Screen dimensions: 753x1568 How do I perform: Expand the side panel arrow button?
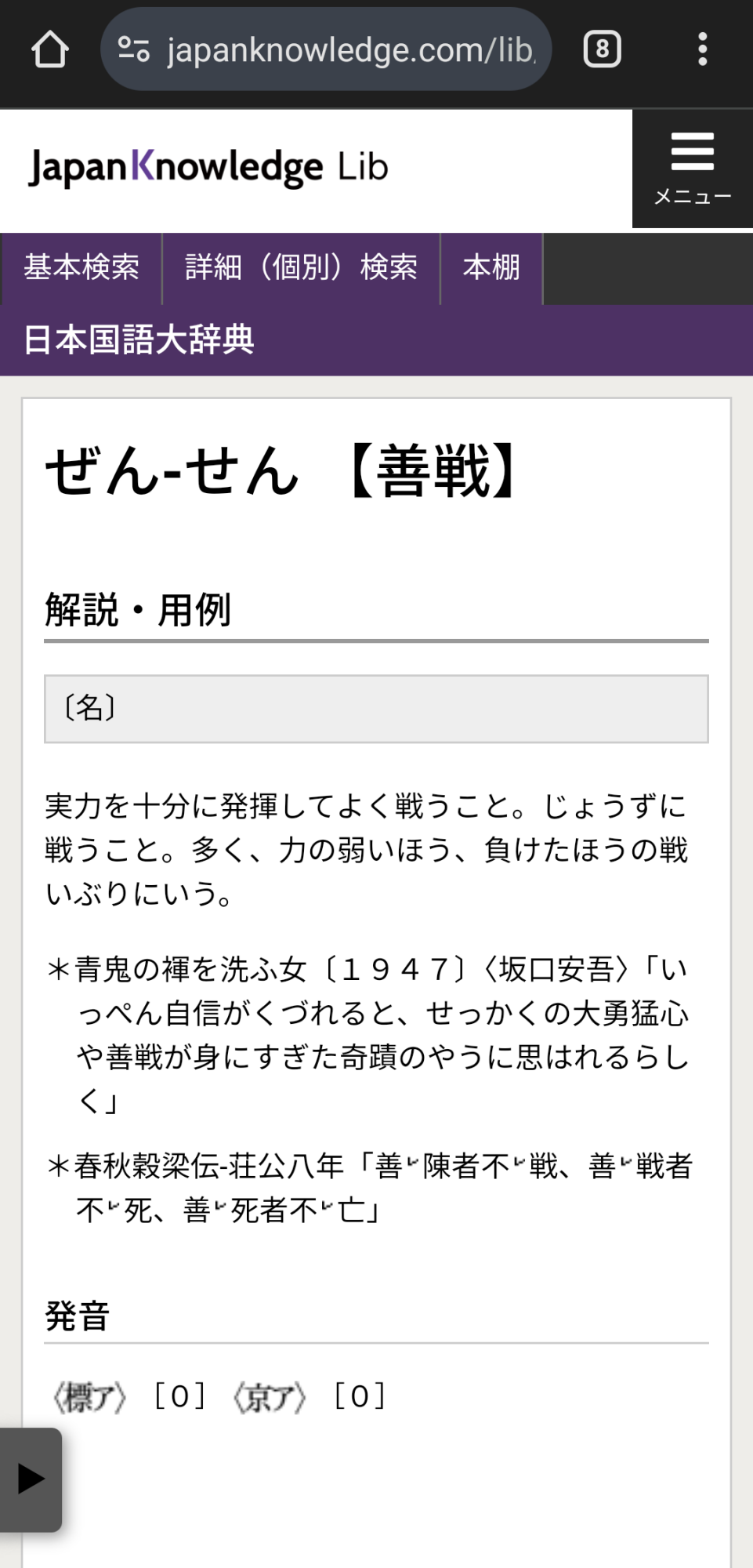31,1479
